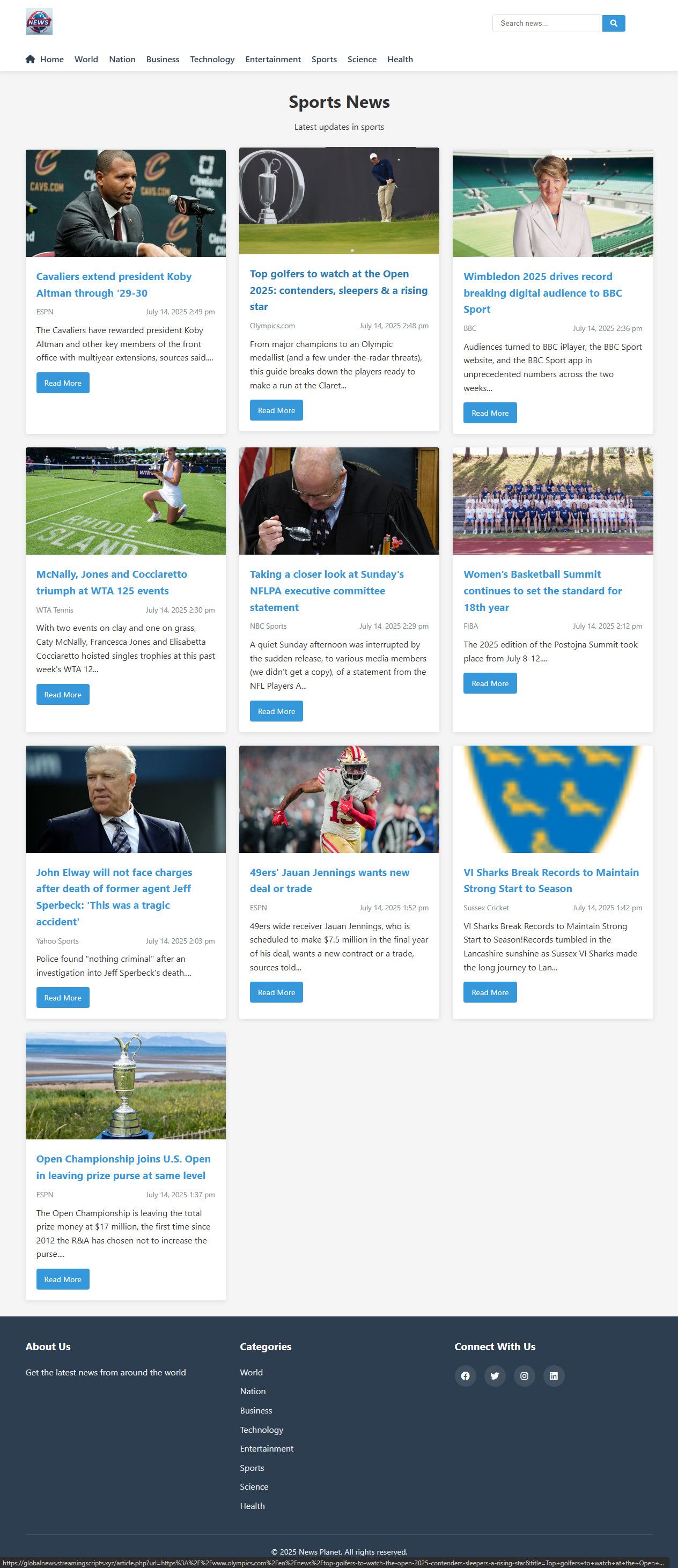The height and width of the screenshot is (1568, 678).
Task: Read more about Cavaliers extending Koby Altman
Action: tap(63, 383)
